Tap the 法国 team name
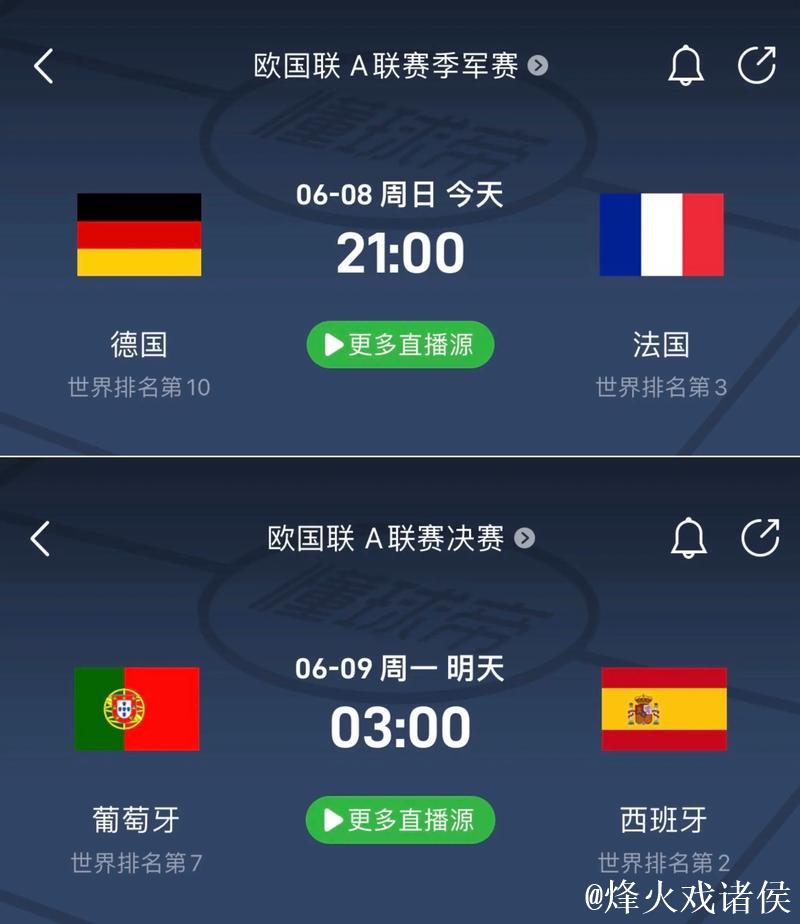 pyautogui.click(x=662, y=344)
